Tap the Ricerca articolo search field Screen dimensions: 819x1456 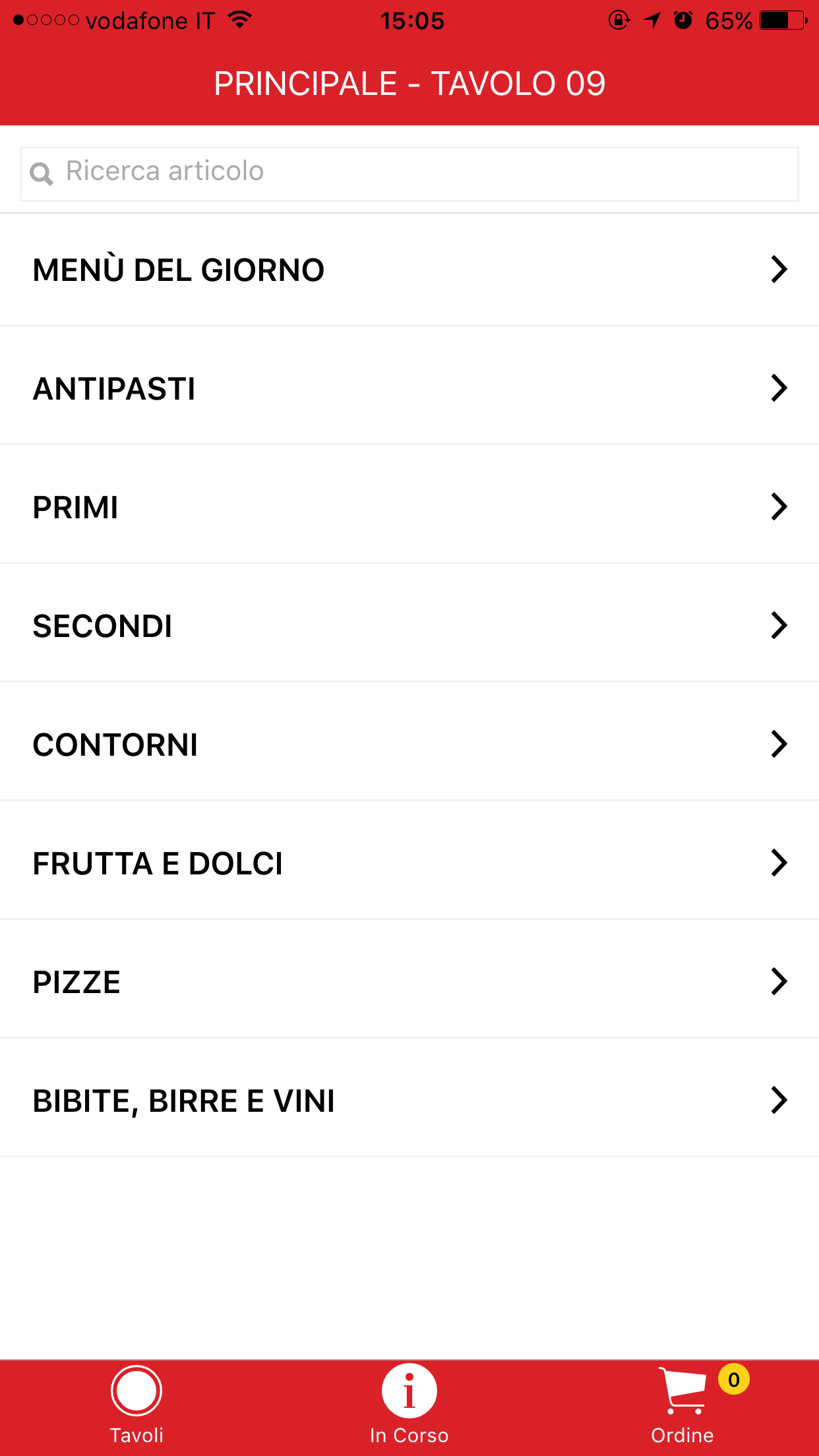(409, 173)
